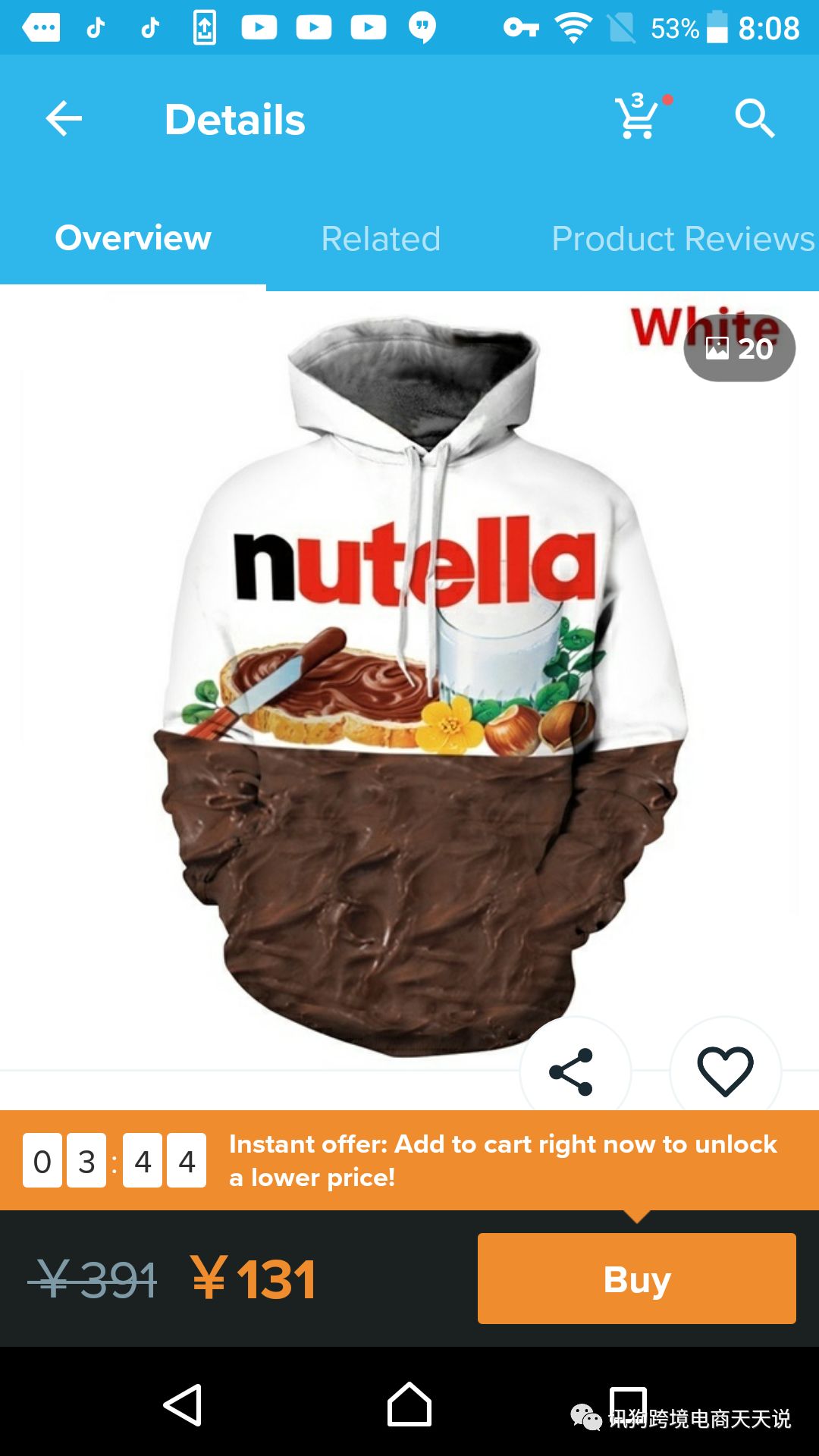Add hoodie to wishlist with heart icon
Image resolution: width=819 pixels, height=1456 pixels.
tap(725, 1072)
